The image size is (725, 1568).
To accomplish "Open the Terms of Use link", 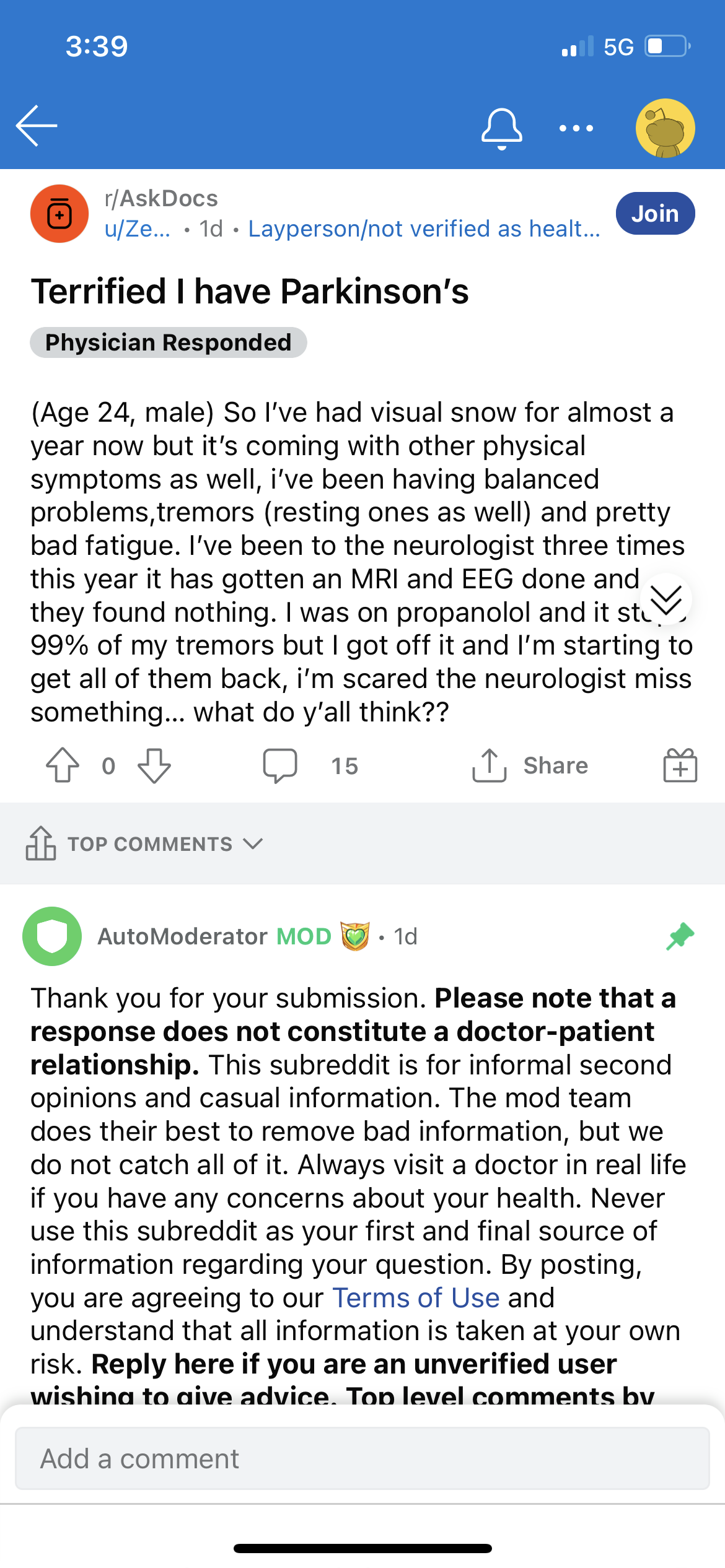I will (416, 1298).
